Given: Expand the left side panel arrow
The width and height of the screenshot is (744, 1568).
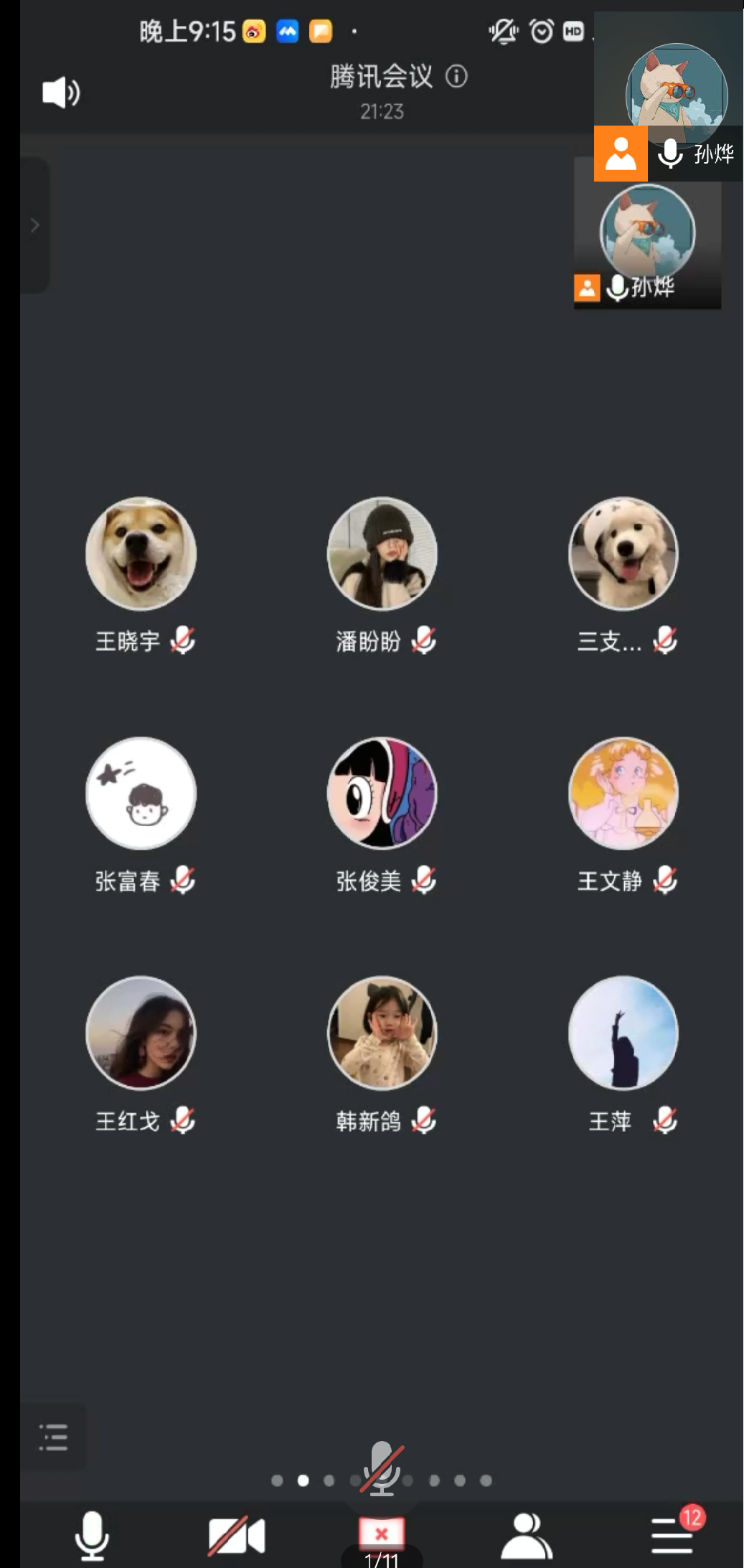Looking at the screenshot, I should coord(34,225).
